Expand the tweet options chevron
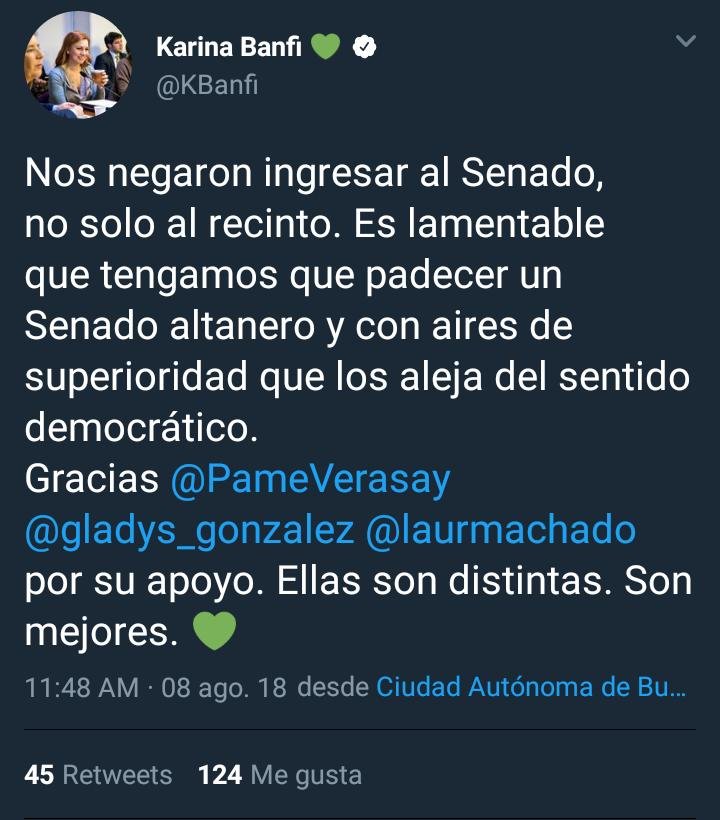Viewport: 720px width, 820px height. point(686,42)
